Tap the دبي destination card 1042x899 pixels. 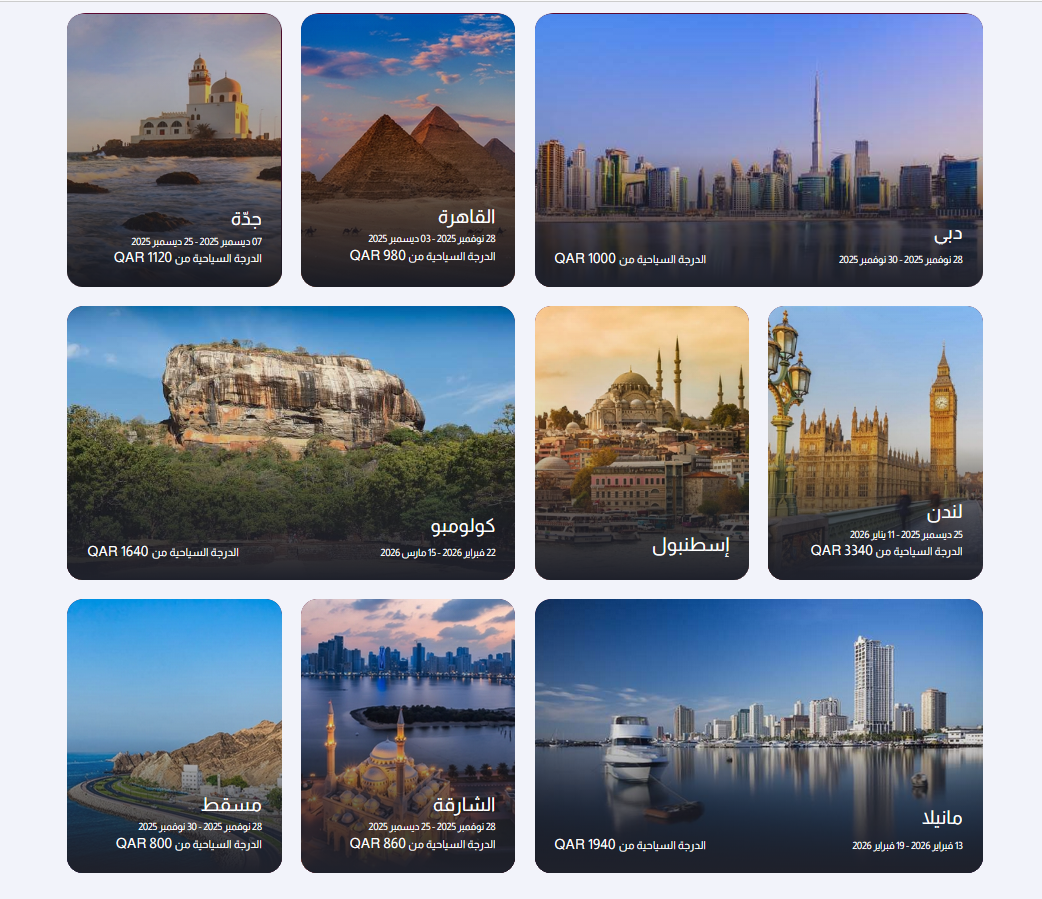coord(758,150)
